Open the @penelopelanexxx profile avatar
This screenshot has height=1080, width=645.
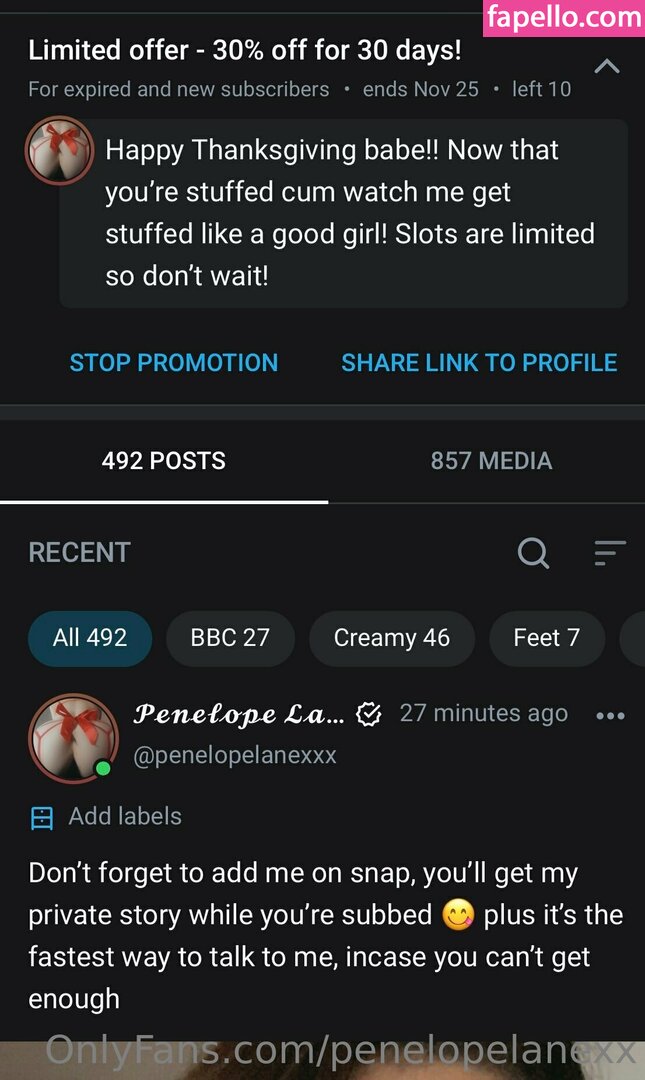(x=72, y=738)
